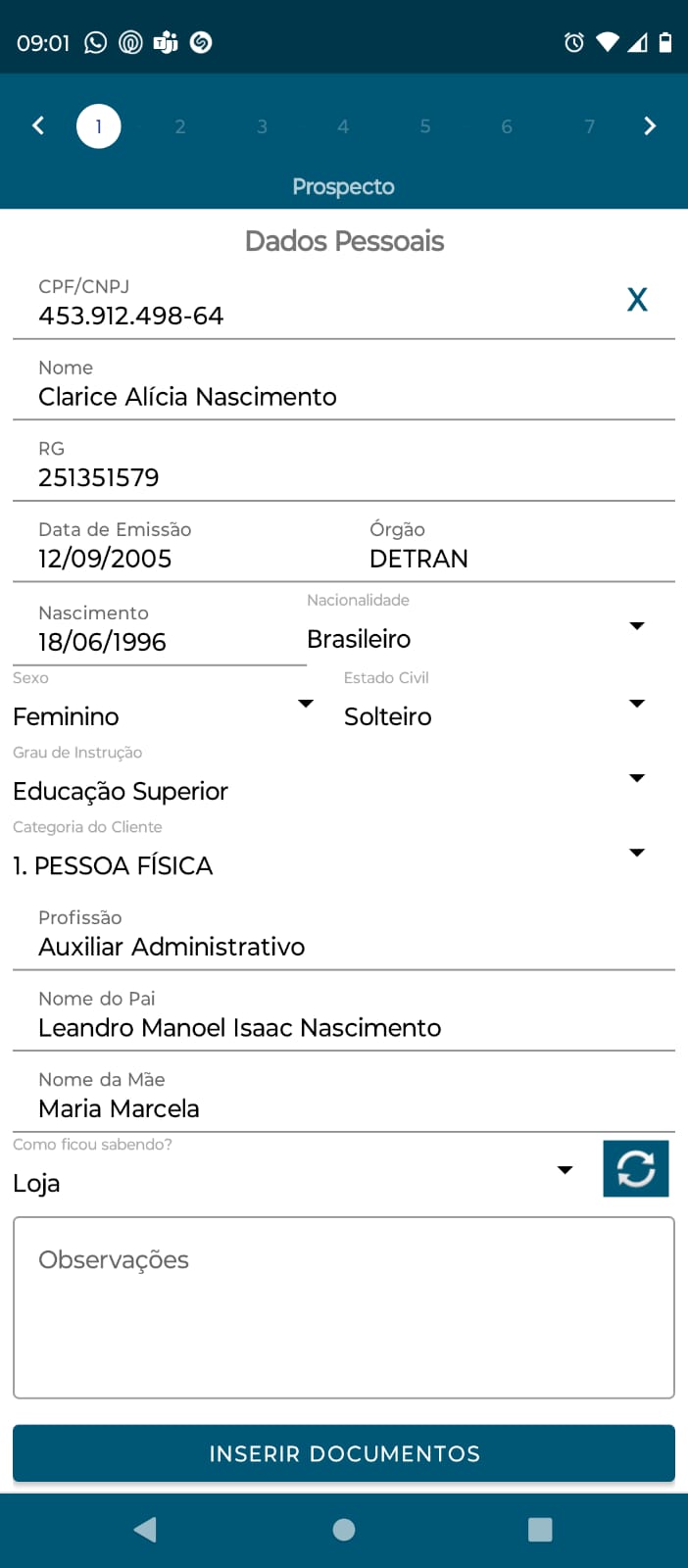Screen dimensions: 688x1568
Task: Focus the Observações text box
Action: (343, 1307)
